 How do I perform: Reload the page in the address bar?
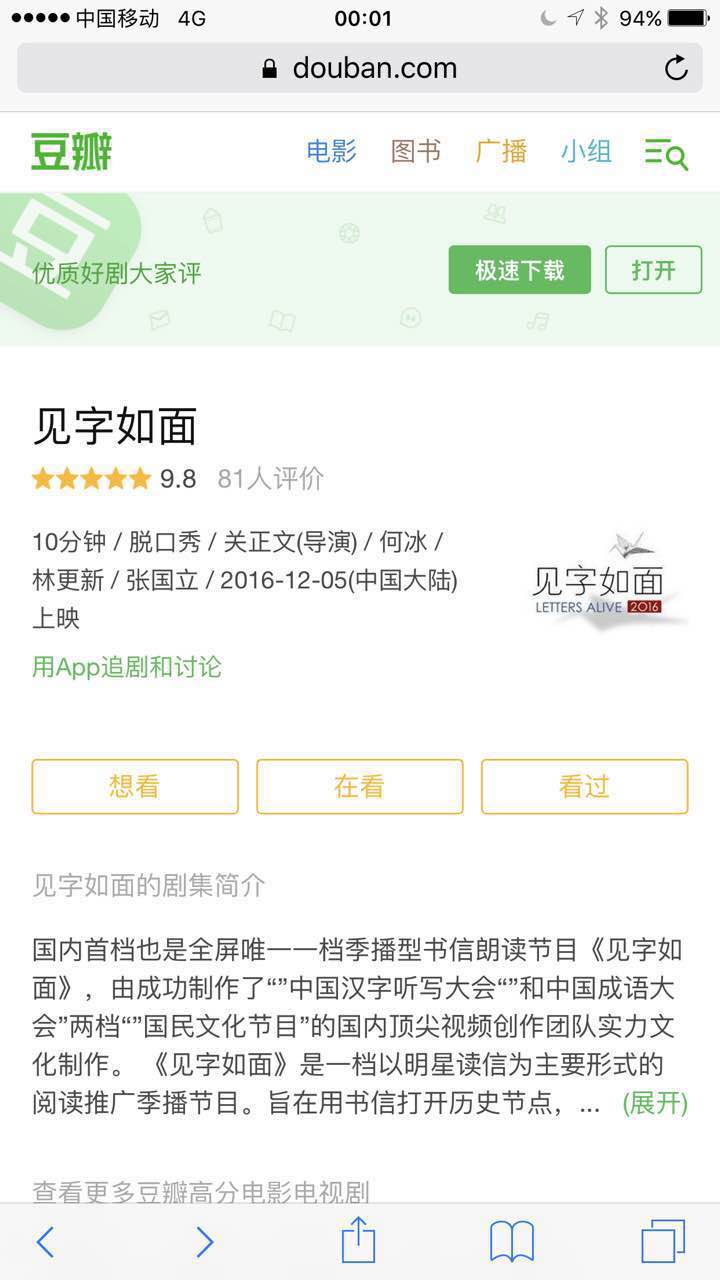click(676, 68)
